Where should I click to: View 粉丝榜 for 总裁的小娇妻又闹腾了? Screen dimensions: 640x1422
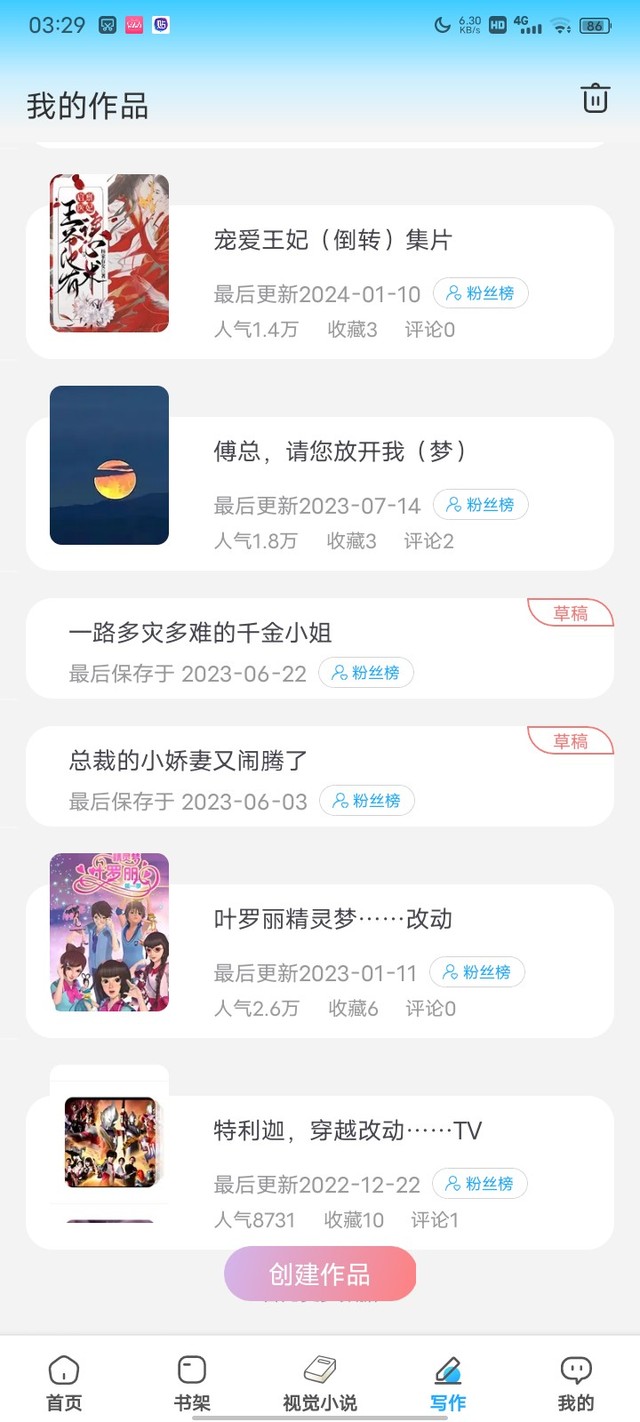click(x=367, y=800)
